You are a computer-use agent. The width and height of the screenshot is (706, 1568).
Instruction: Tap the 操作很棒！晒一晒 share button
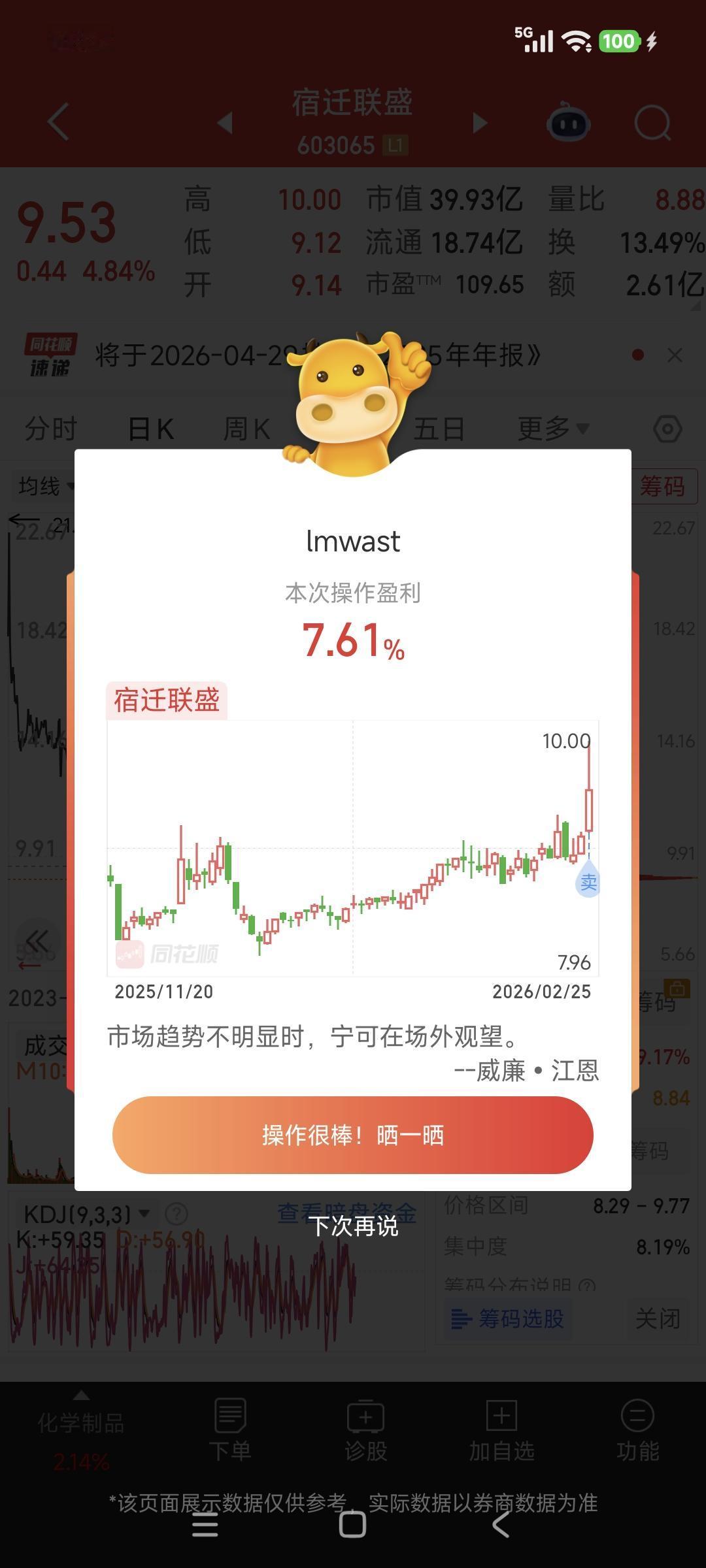pyautogui.click(x=353, y=1135)
